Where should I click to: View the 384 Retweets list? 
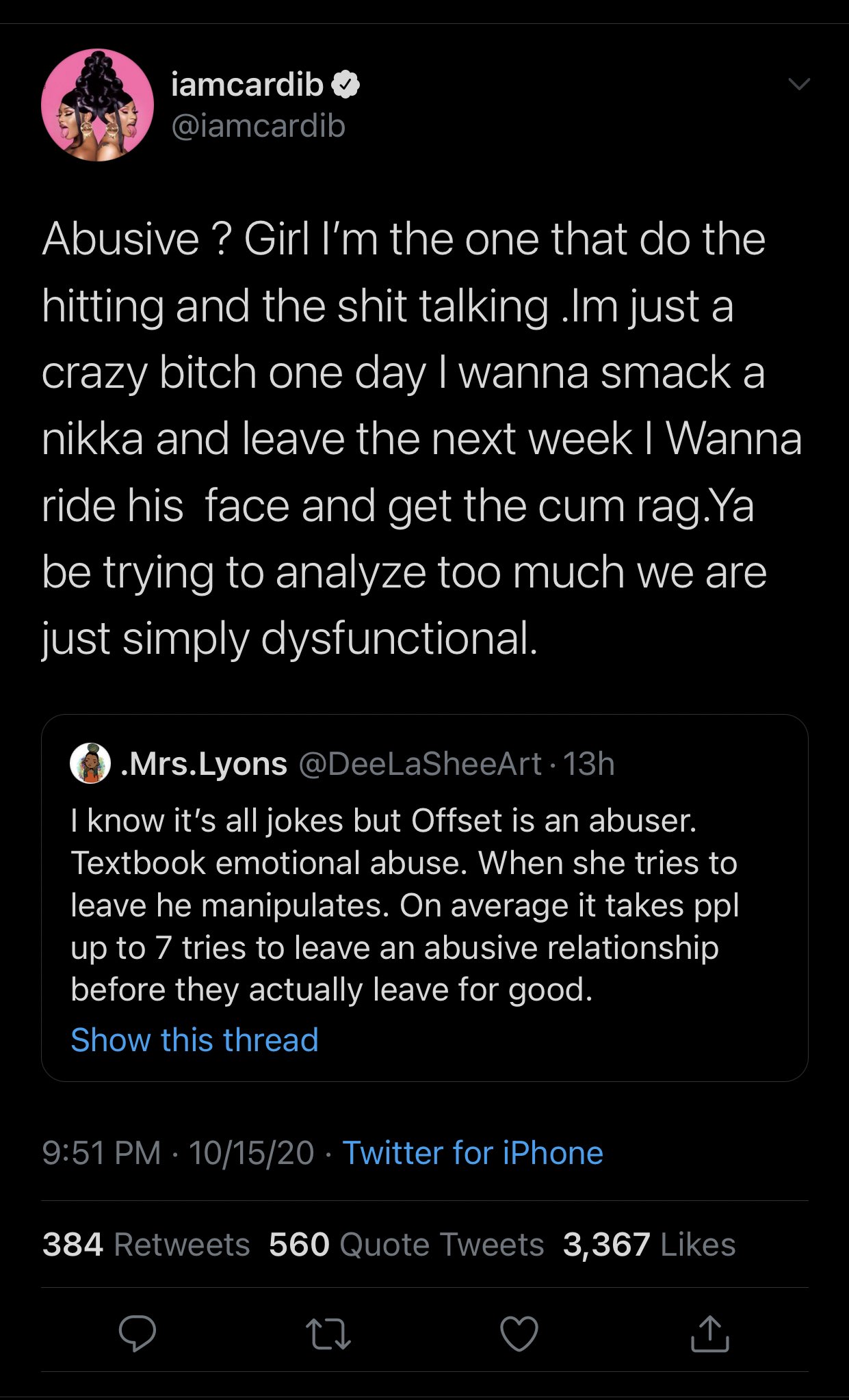click(x=146, y=1244)
